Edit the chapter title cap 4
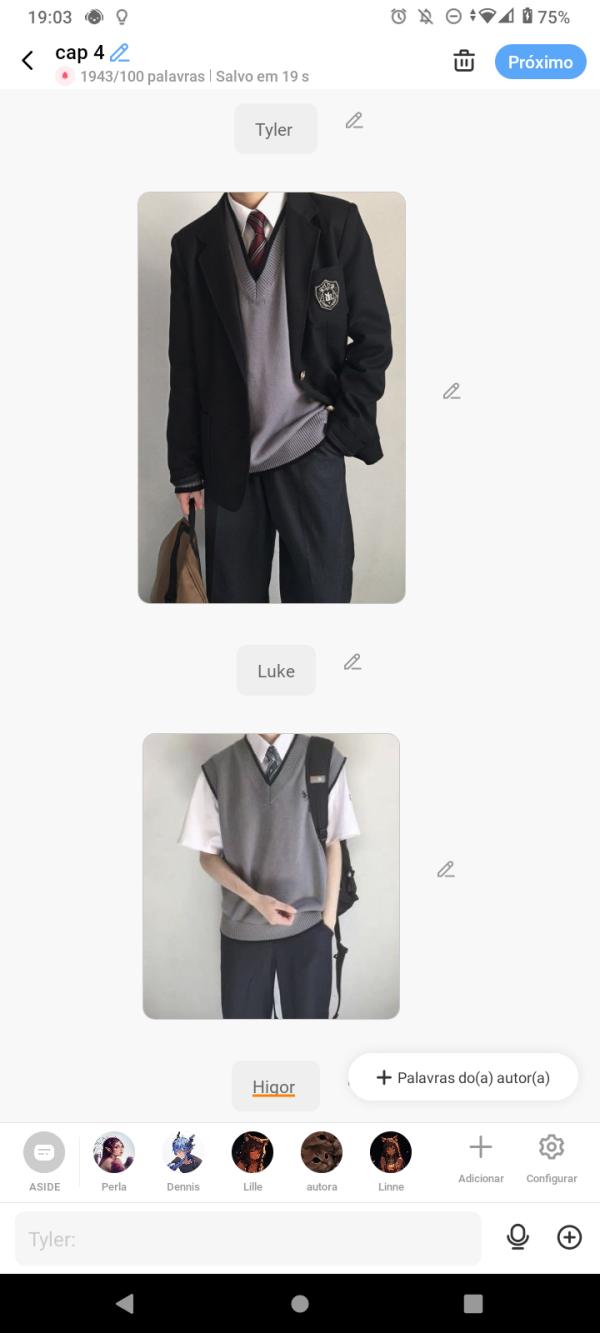The height and width of the screenshot is (1333, 600). point(120,53)
